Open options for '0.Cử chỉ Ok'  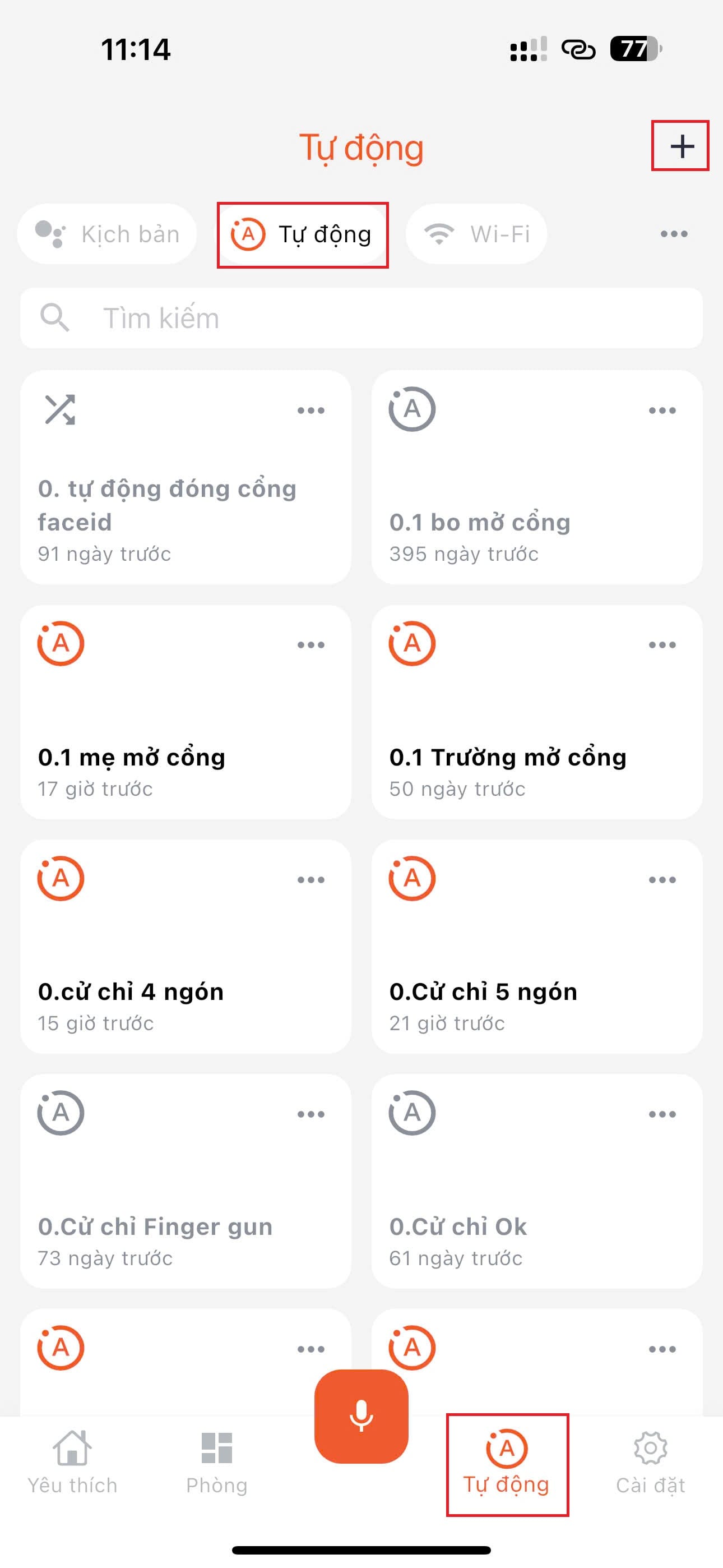(x=662, y=1114)
